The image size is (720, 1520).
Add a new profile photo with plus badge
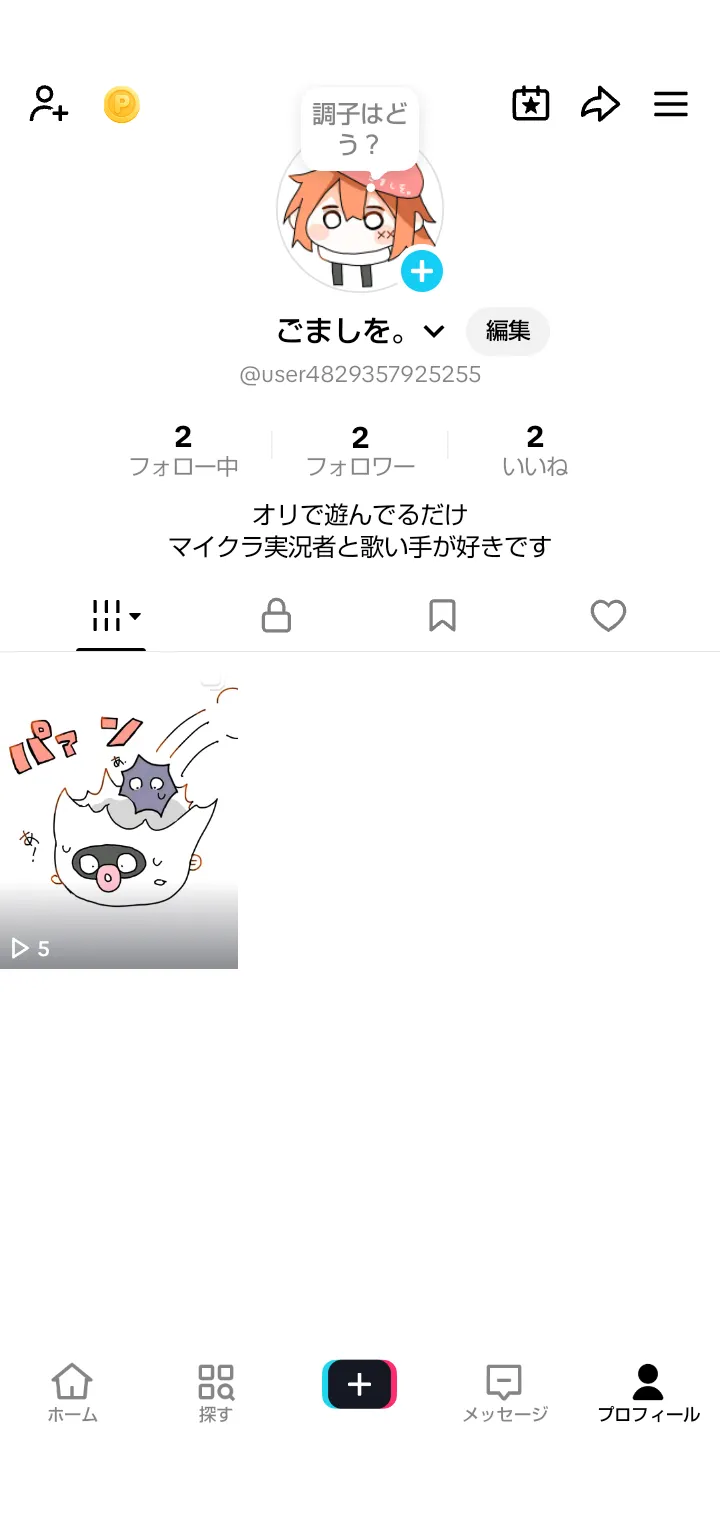(422, 270)
